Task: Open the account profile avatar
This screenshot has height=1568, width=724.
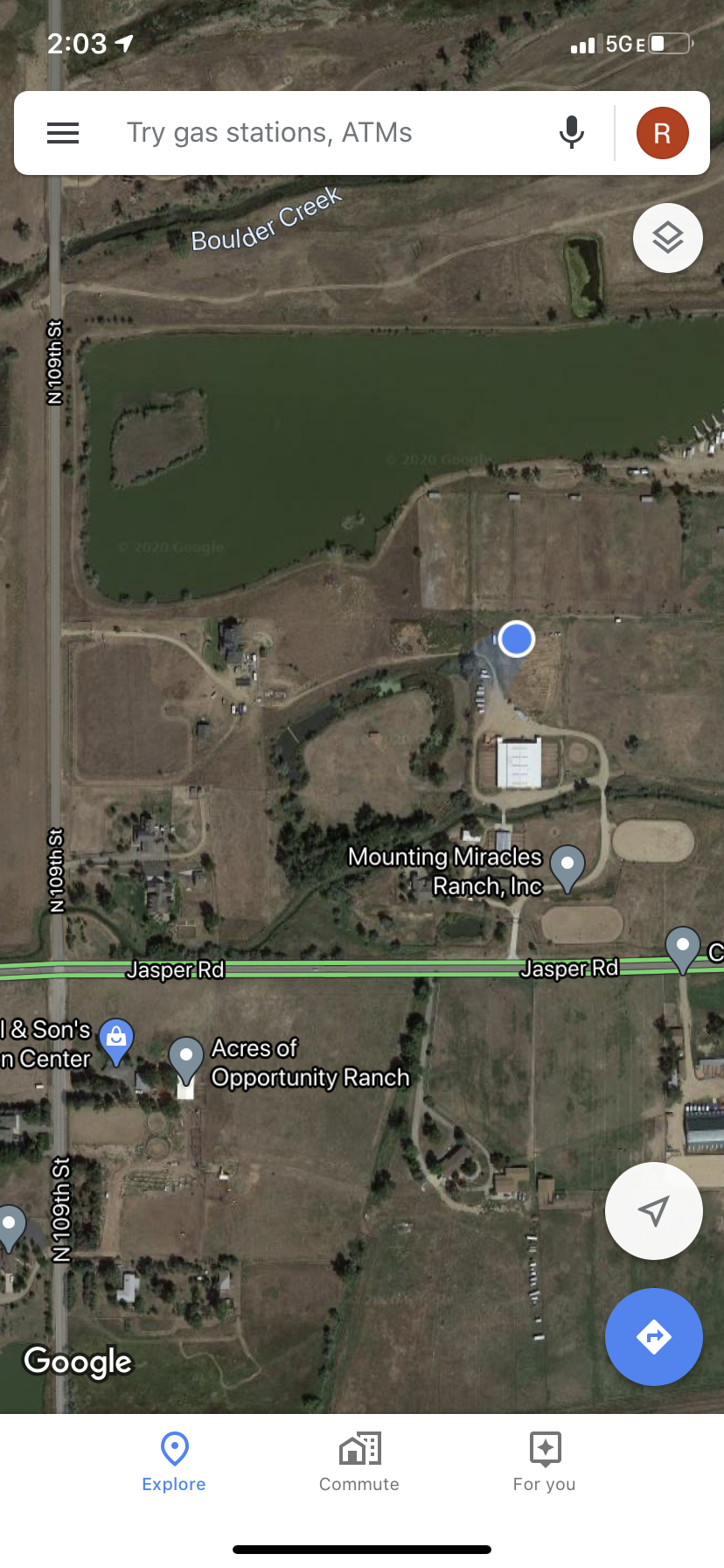Action: tap(662, 133)
